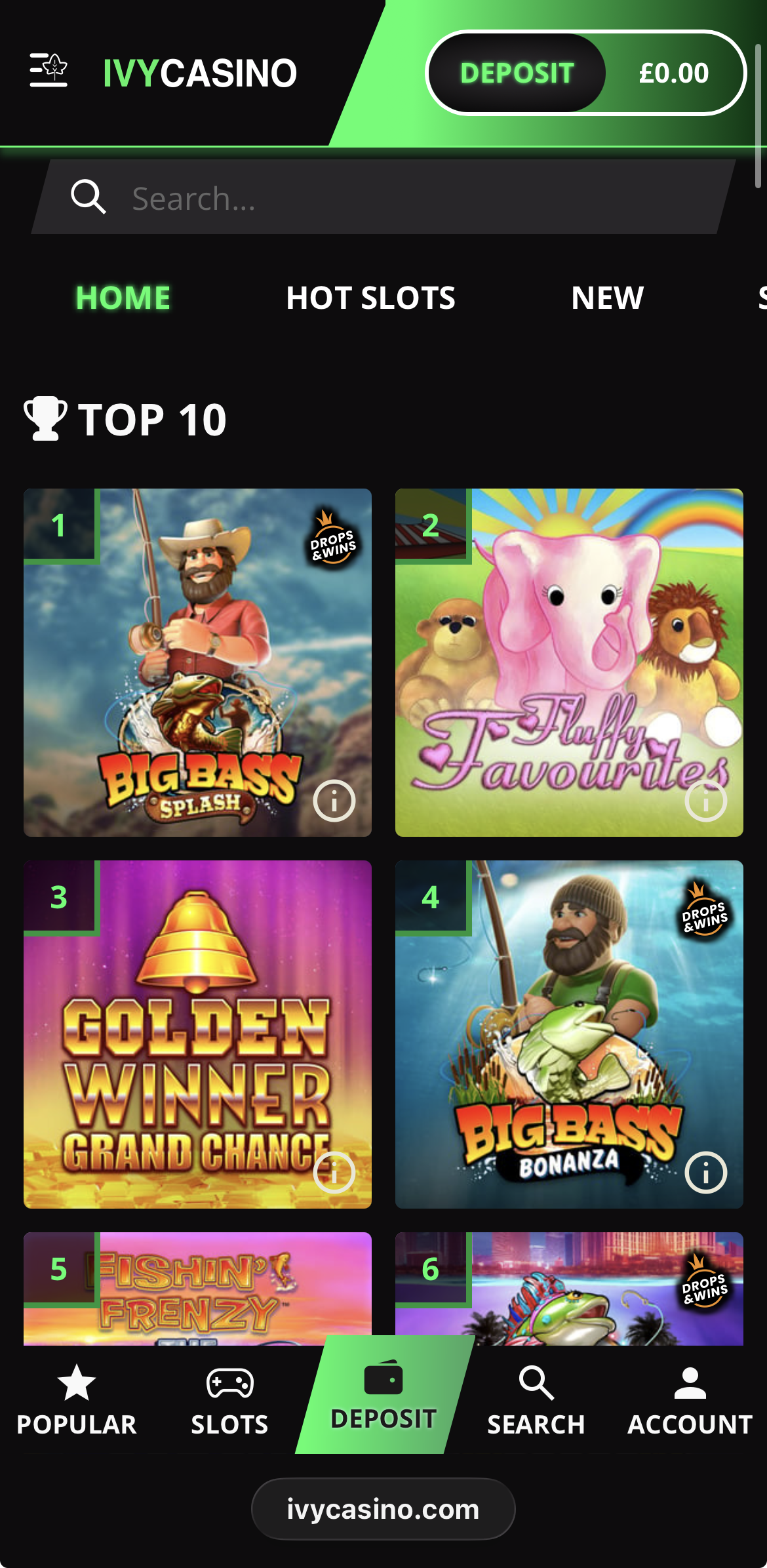767x1568 pixels.
Task: View info for Big Bass Bonanza
Action: click(x=706, y=1173)
